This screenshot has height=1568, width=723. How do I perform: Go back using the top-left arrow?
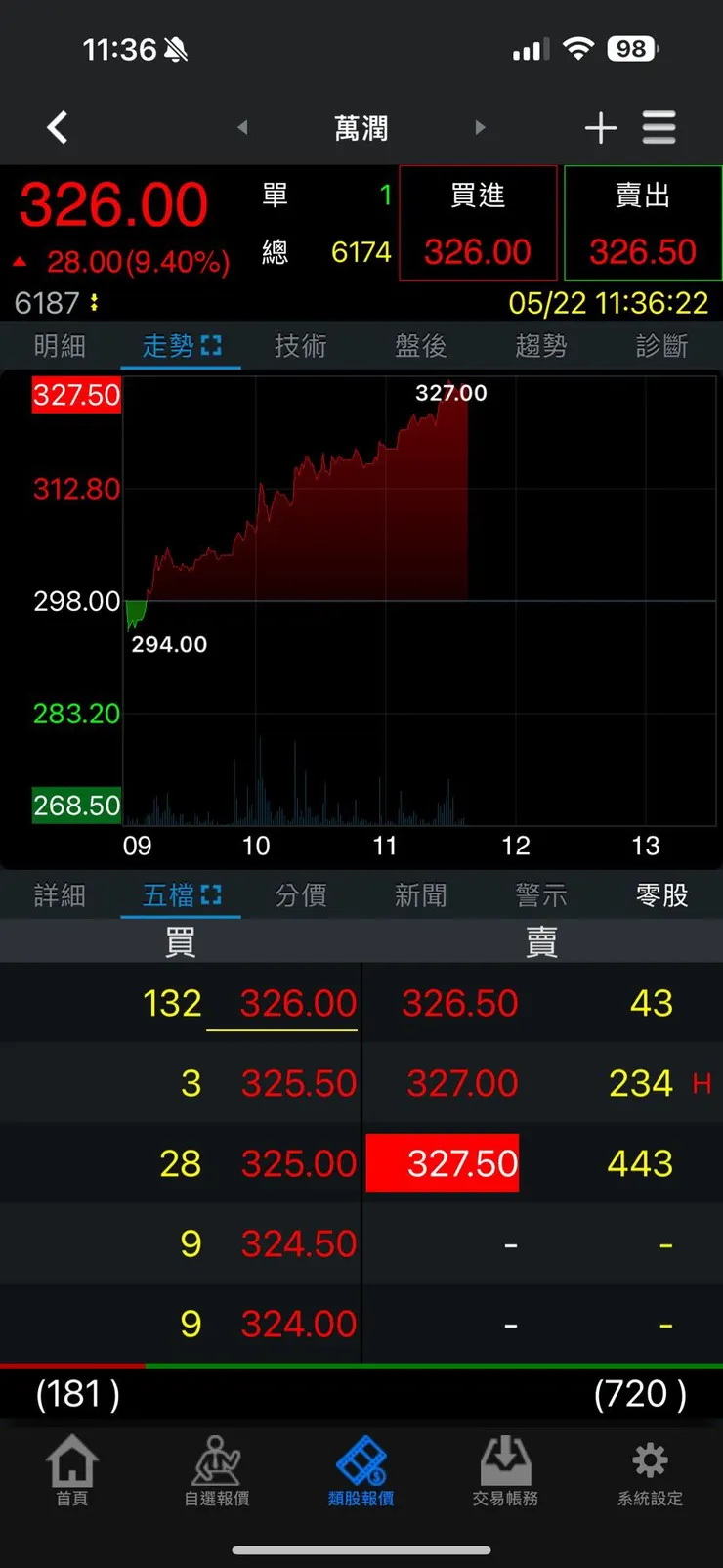click(x=58, y=127)
